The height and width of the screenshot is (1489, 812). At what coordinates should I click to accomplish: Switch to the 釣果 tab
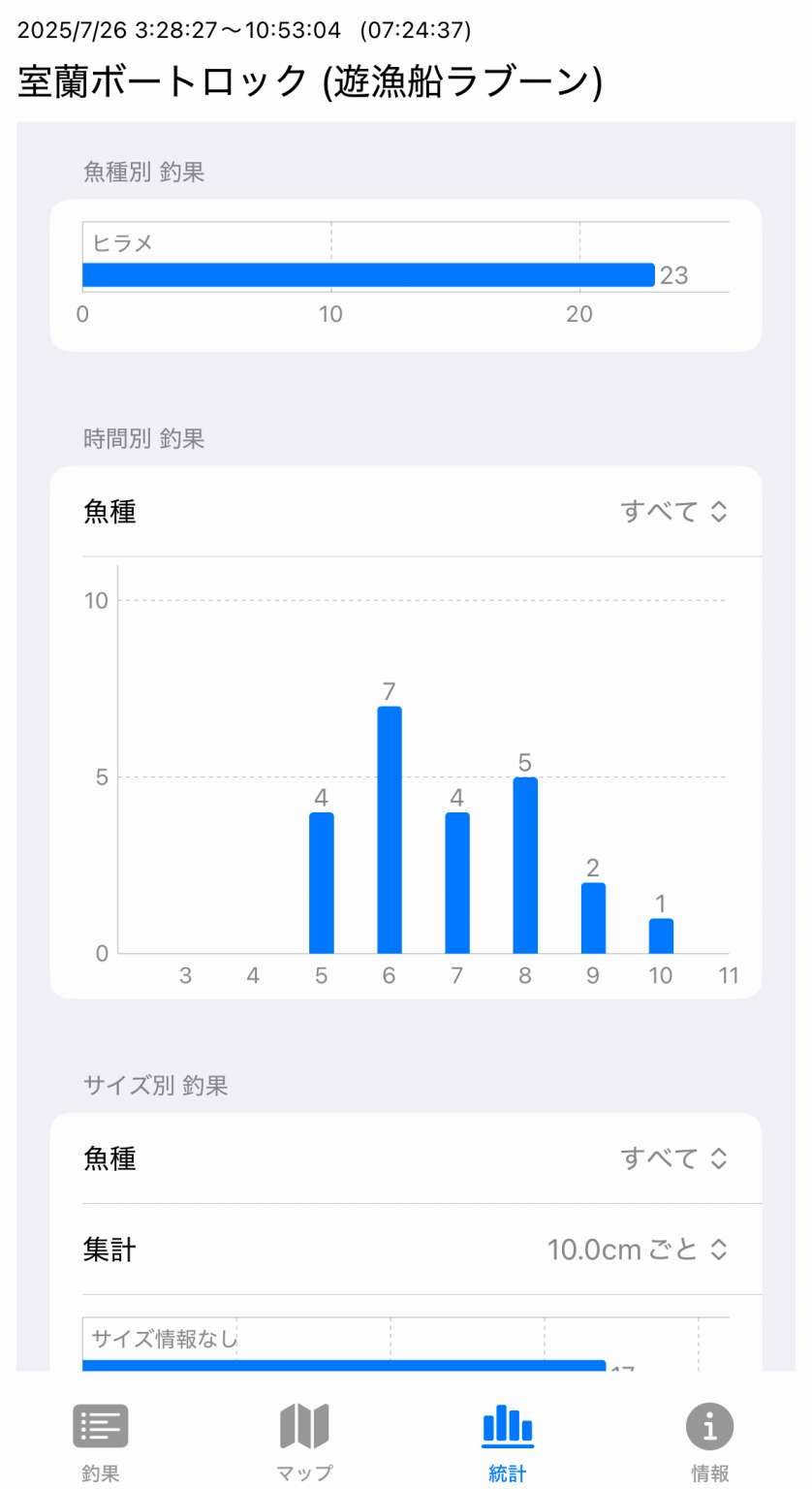(101, 1442)
